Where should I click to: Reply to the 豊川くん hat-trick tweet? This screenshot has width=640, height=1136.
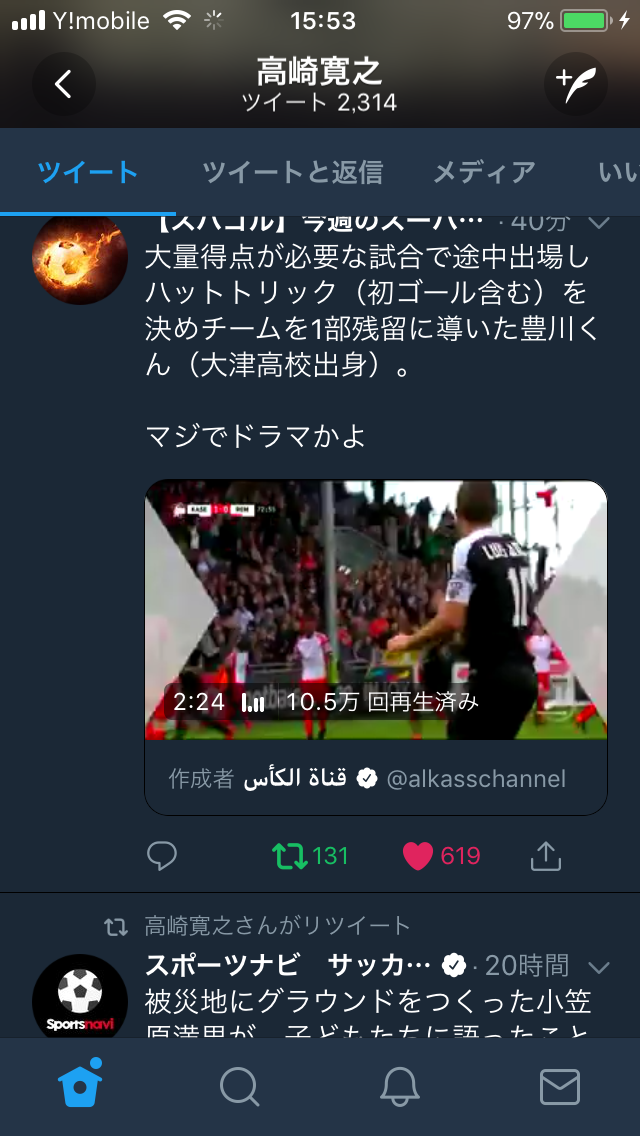(162, 855)
